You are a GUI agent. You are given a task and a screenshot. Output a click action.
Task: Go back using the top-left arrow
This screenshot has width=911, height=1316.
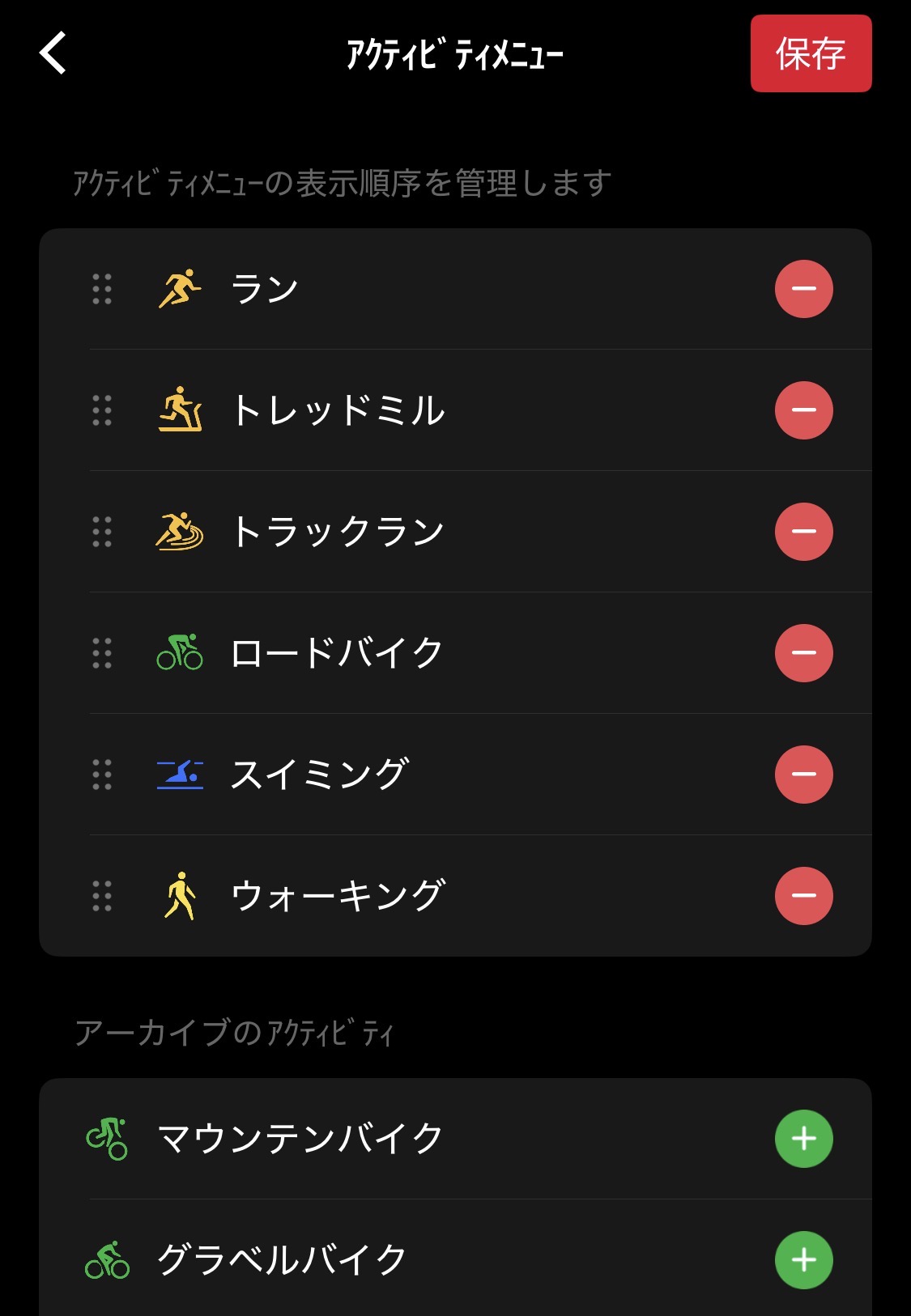pyautogui.click(x=53, y=53)
